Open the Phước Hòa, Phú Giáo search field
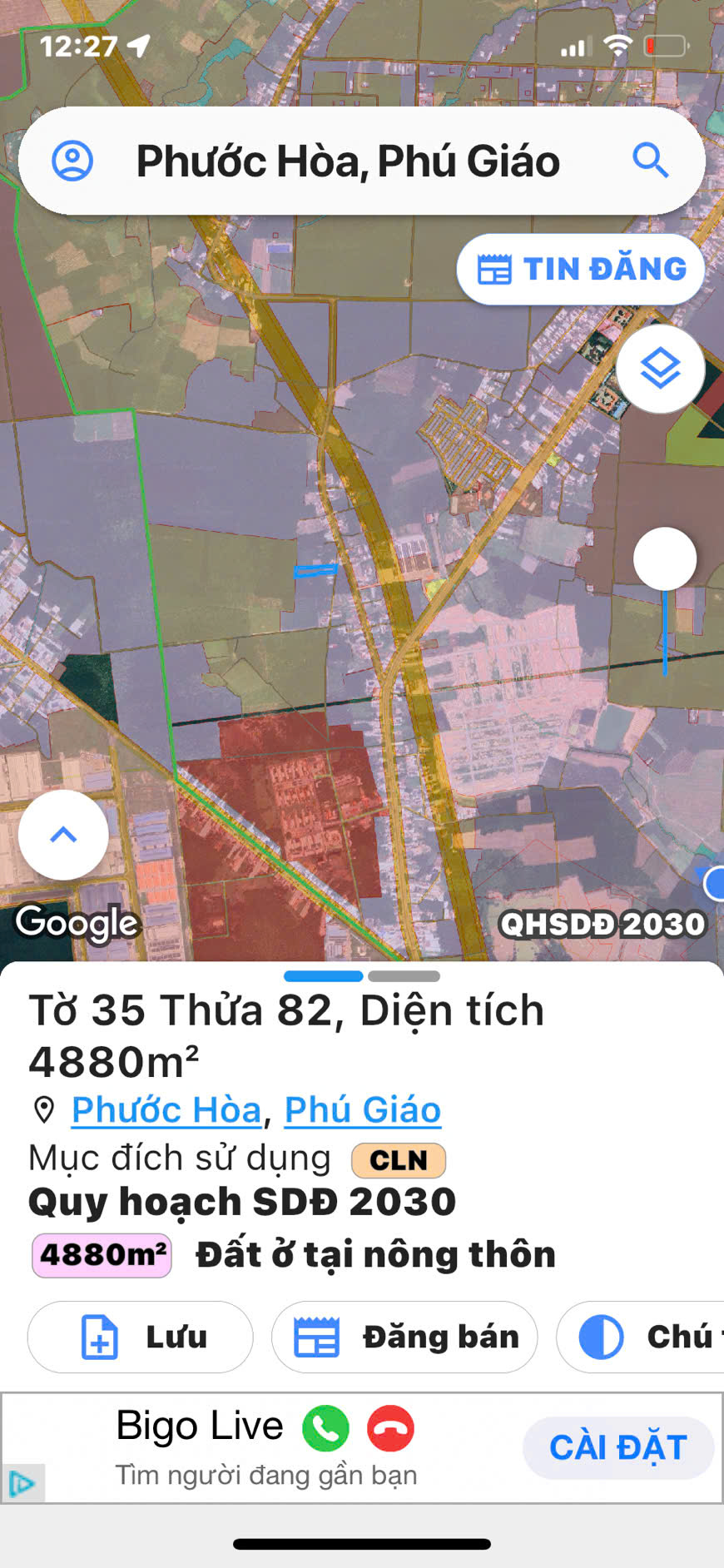 (348, 161)
